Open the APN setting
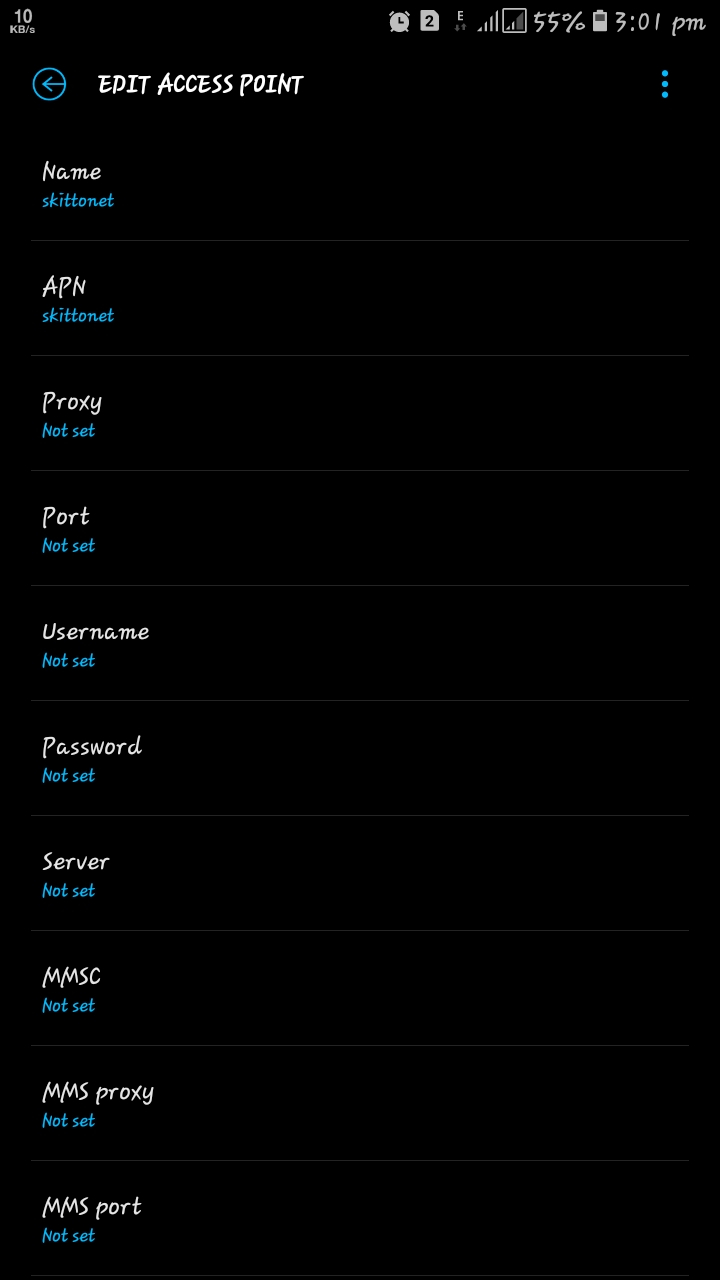 [x=360, y=299]
